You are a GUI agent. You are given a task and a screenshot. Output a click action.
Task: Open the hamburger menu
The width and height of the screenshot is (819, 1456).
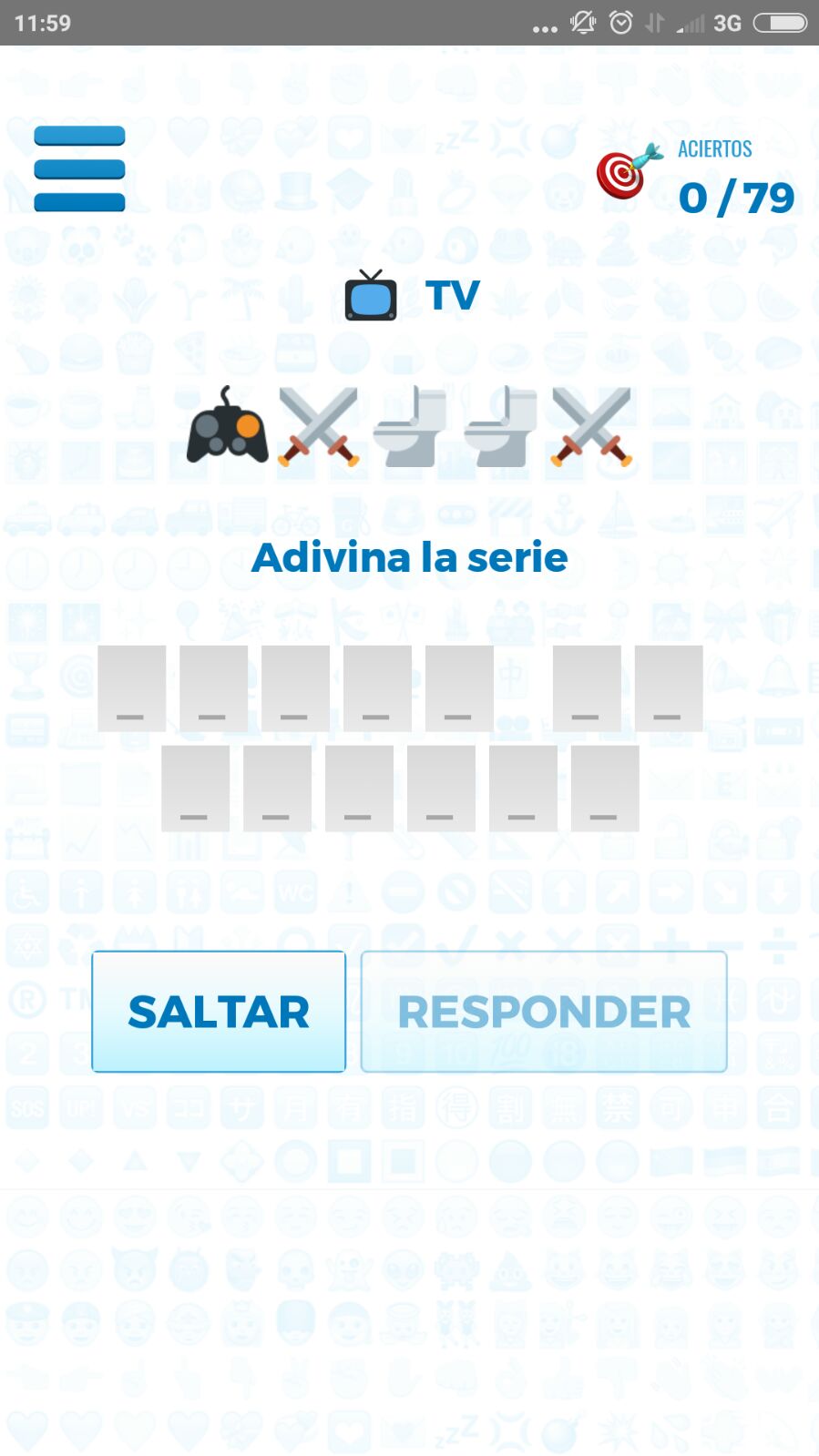click(x=79, y=168)
